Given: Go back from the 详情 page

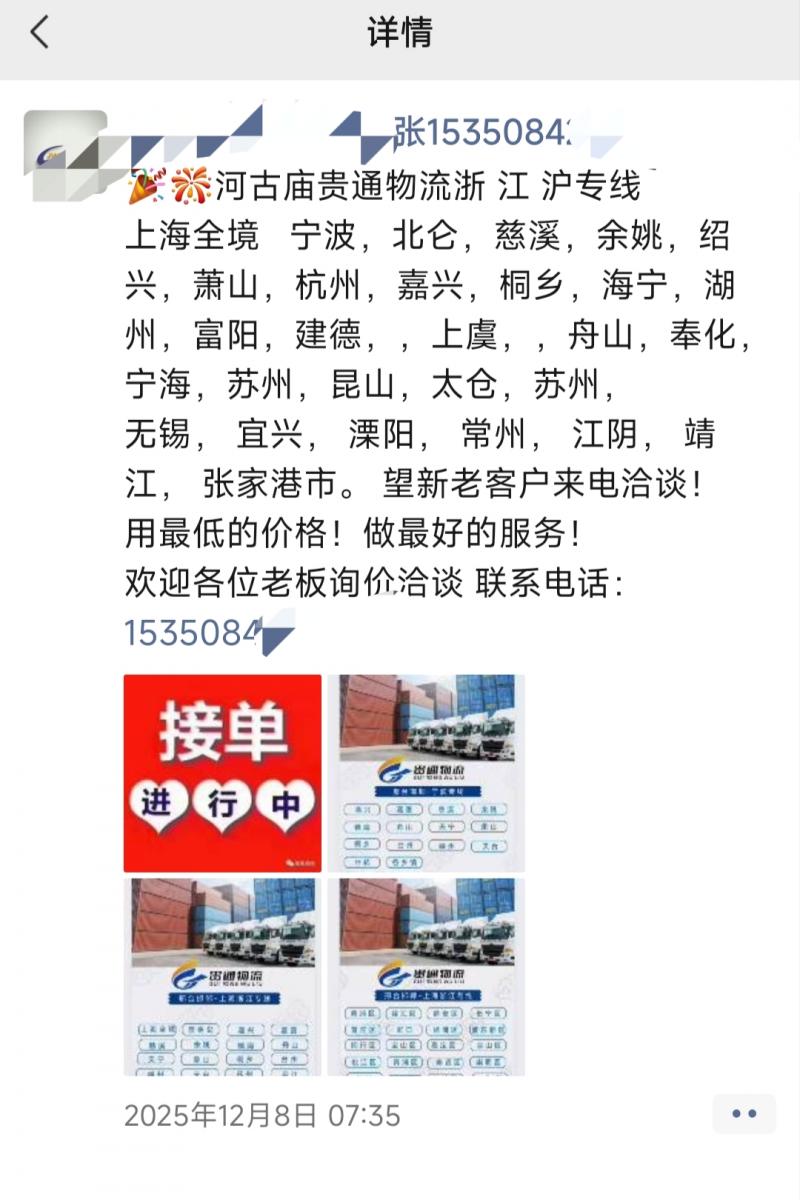Looking at the screenshot, I should (x=40, y=33).
